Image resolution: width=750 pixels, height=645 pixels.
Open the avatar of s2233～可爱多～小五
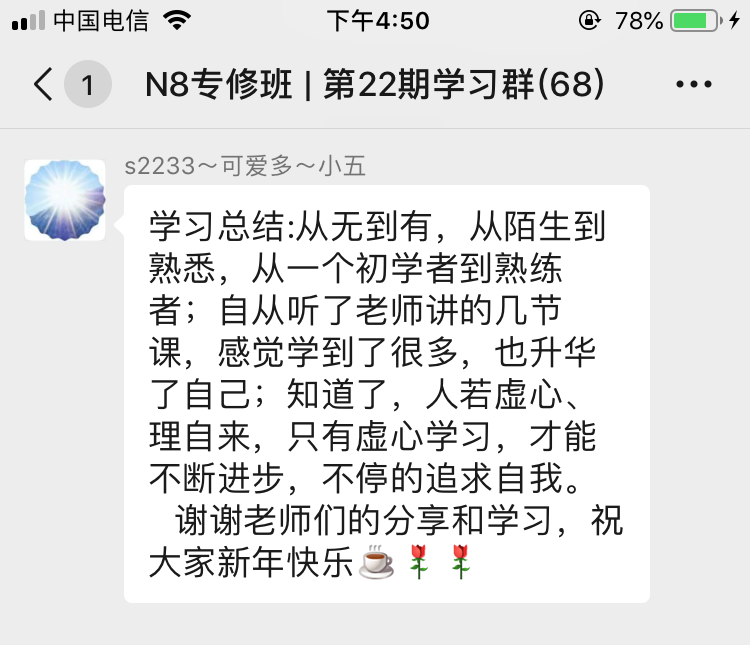[65, 200]
